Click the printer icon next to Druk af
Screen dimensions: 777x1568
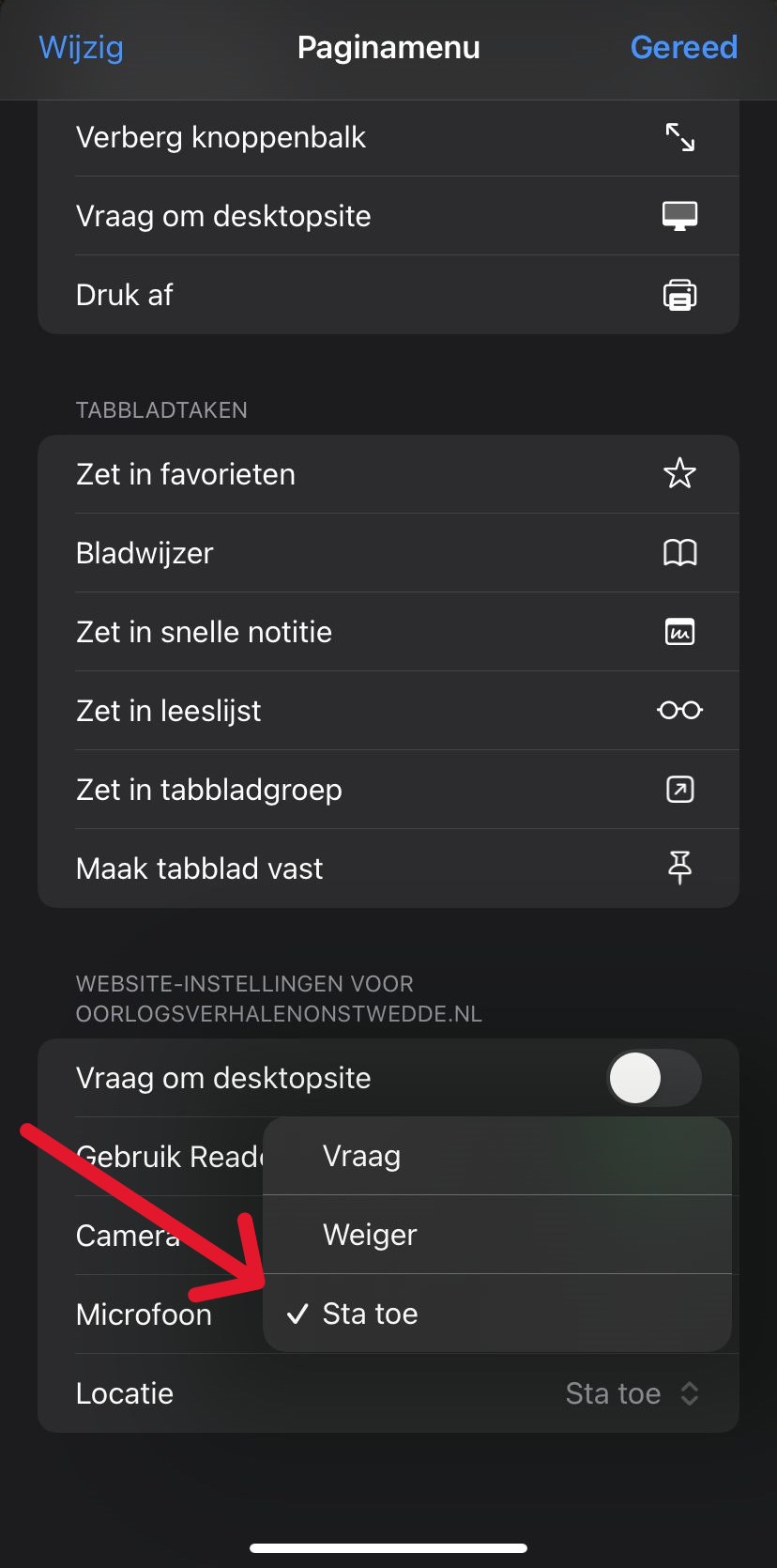(x=679, y=294)
